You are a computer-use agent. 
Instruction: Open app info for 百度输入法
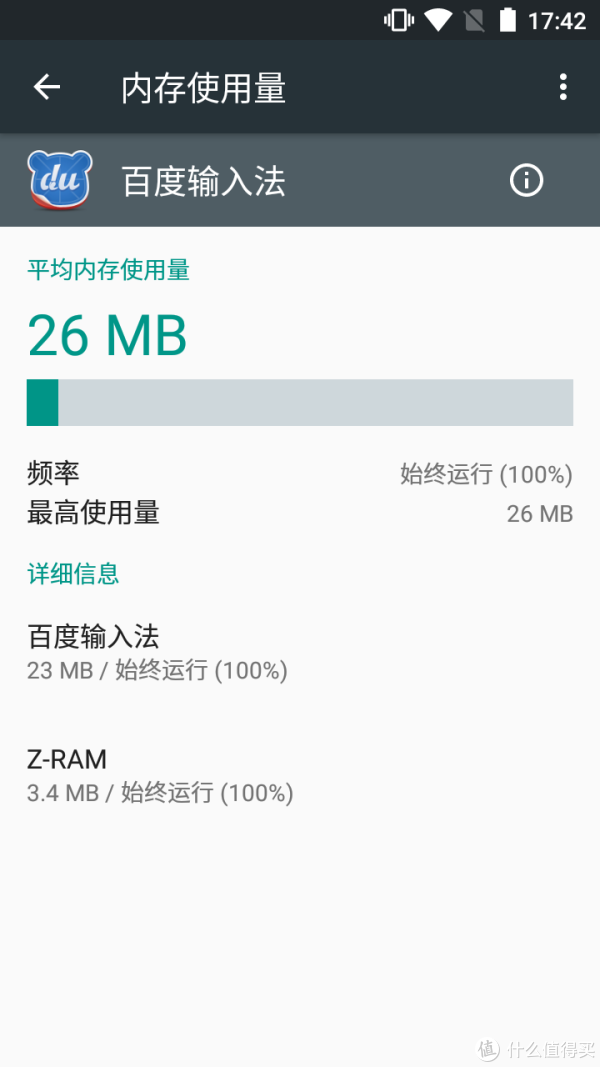coord(527,181)
